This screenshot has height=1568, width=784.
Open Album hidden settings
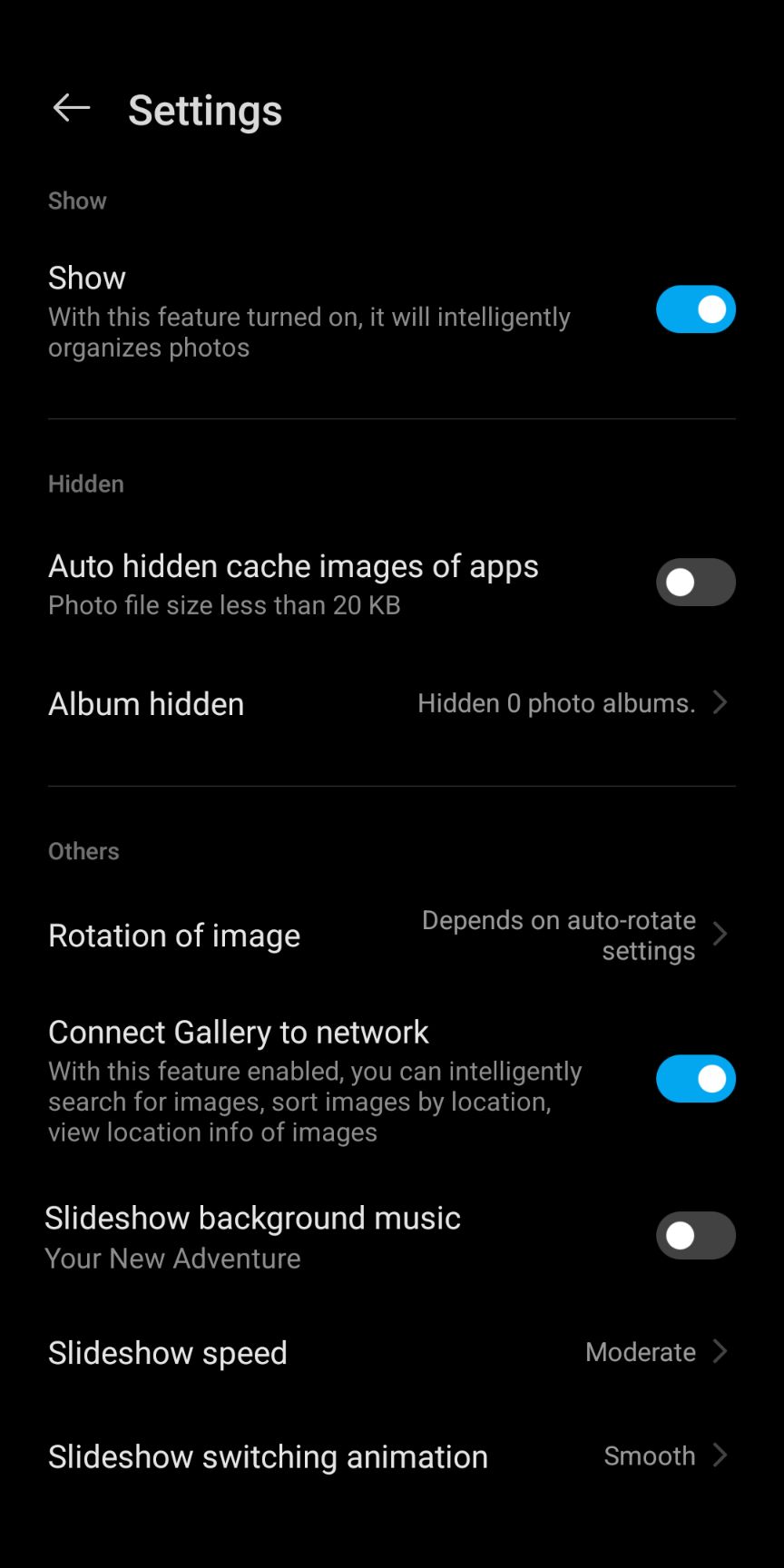coord(390,703)
